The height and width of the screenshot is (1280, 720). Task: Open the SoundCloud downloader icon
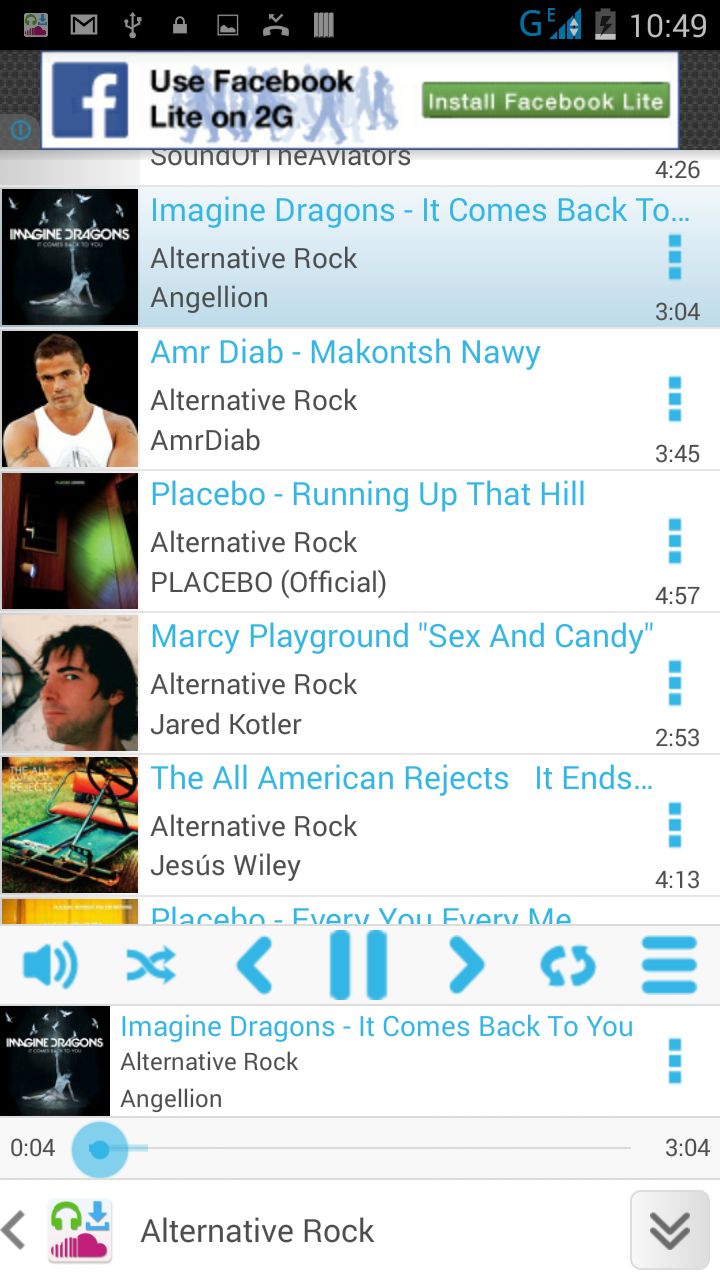pos(79,1230)
